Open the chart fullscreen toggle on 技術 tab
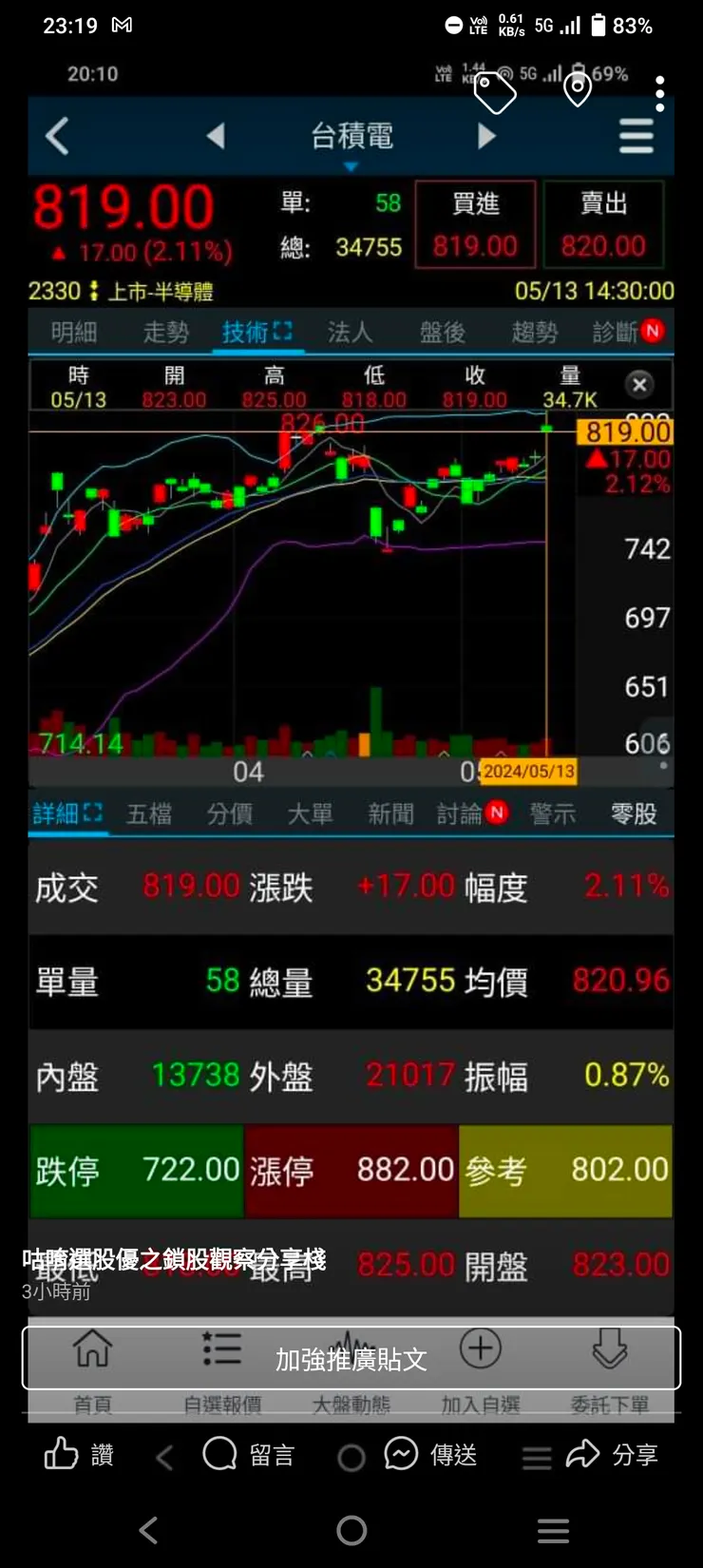Viewport: 703px width, 1568px height. tap(281, 332)
